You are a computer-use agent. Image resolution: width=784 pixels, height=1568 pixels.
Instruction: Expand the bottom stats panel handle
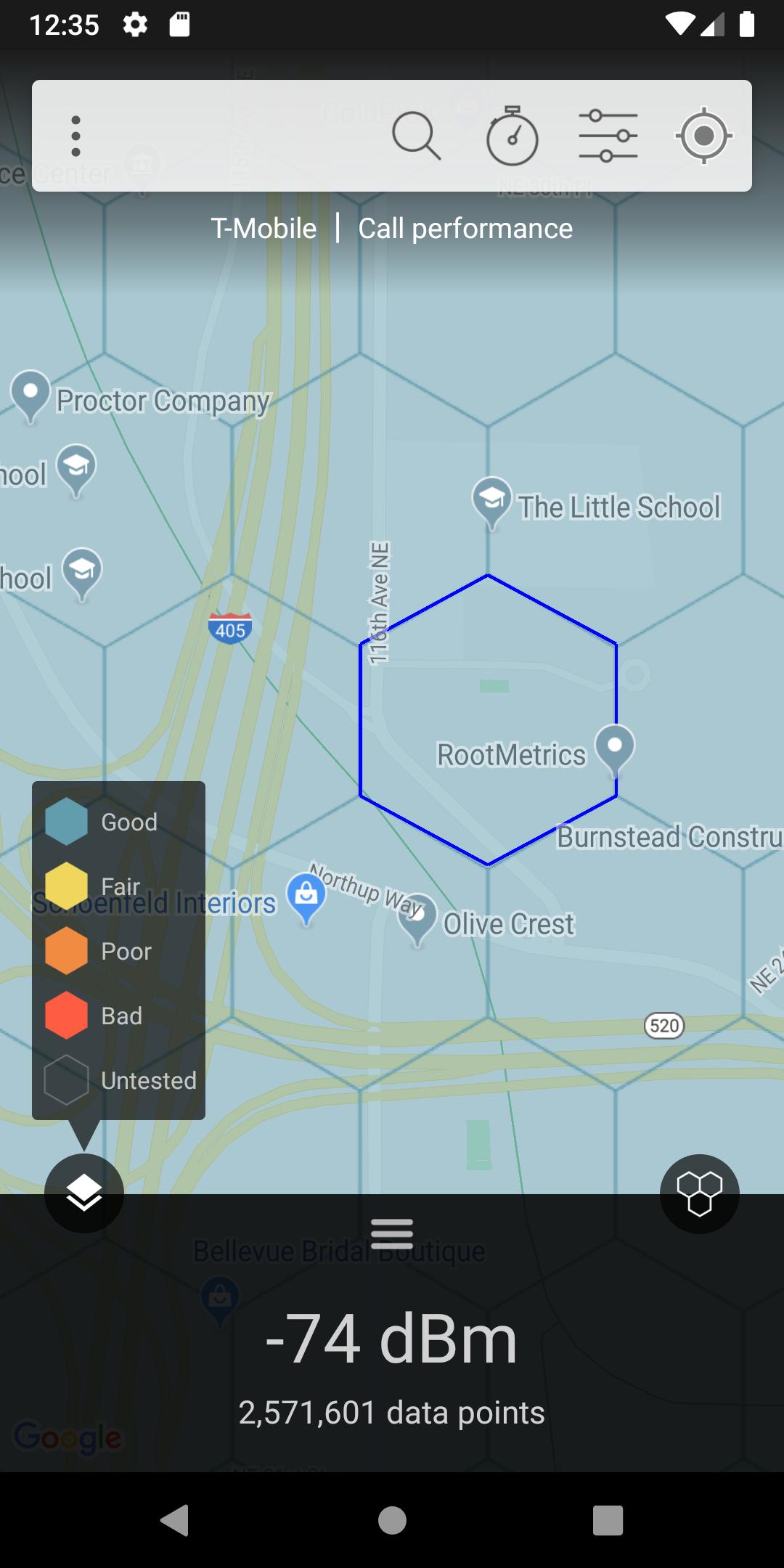[392, 1233]
